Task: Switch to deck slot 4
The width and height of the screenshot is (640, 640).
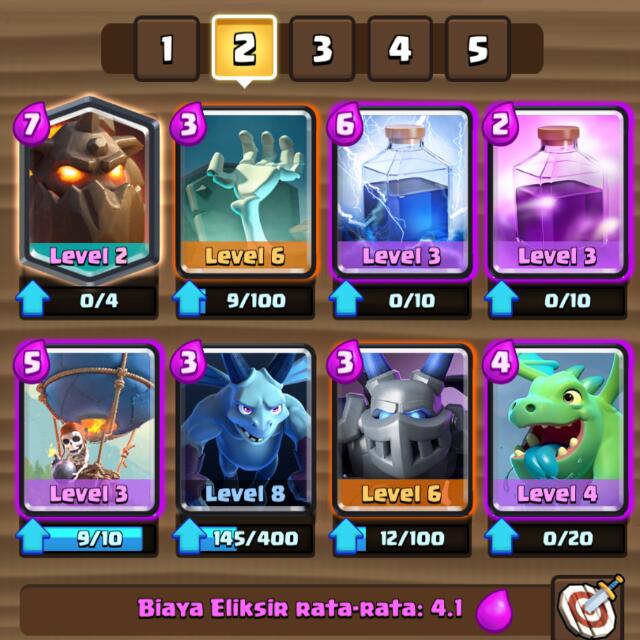Action: click(400, 50)
